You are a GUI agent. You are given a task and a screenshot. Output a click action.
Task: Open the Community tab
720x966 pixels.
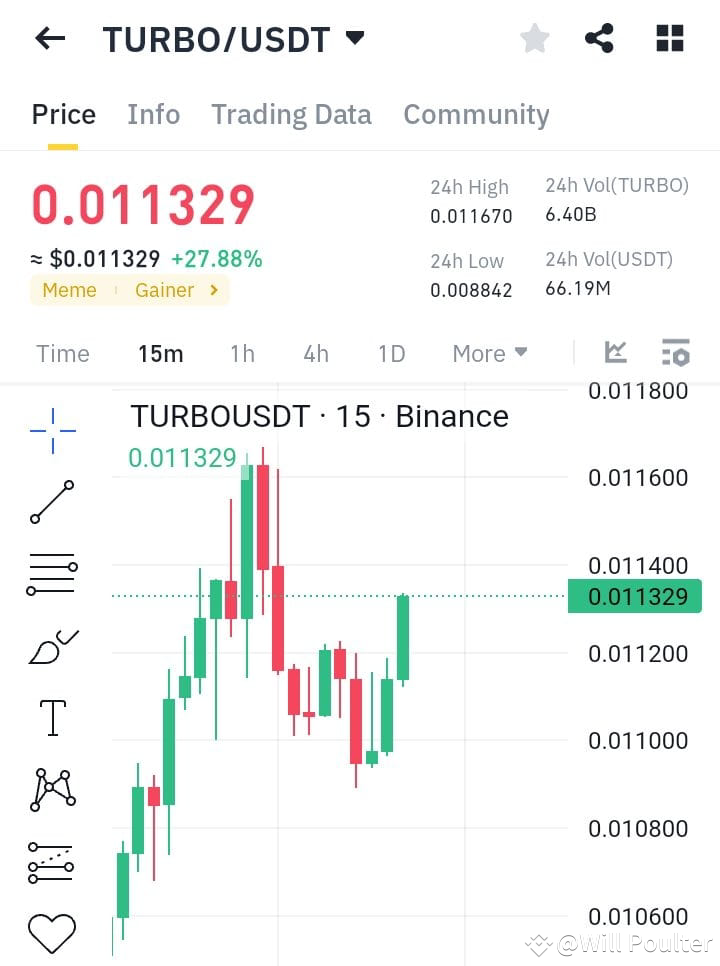click(x=476, y=114)
